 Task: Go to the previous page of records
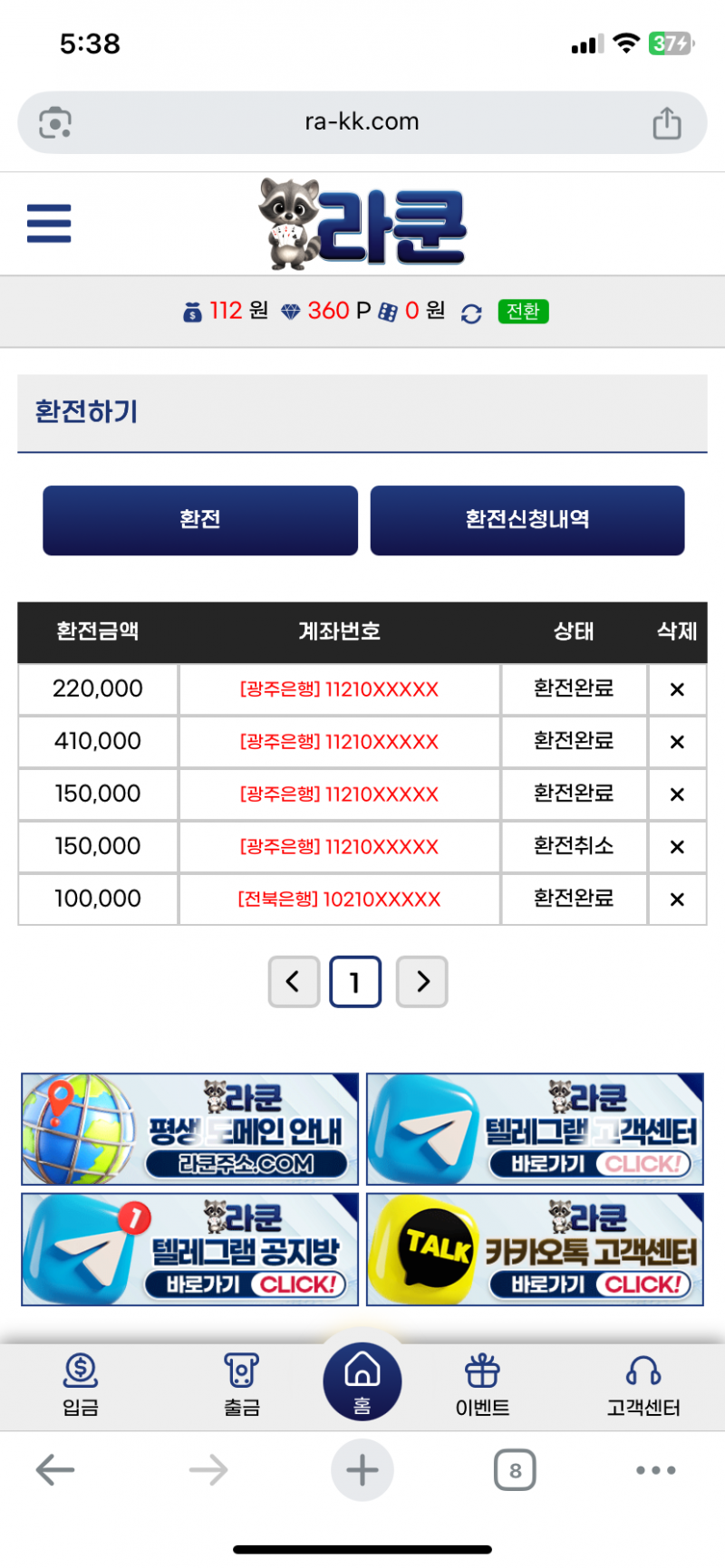[x=294, y=982]
